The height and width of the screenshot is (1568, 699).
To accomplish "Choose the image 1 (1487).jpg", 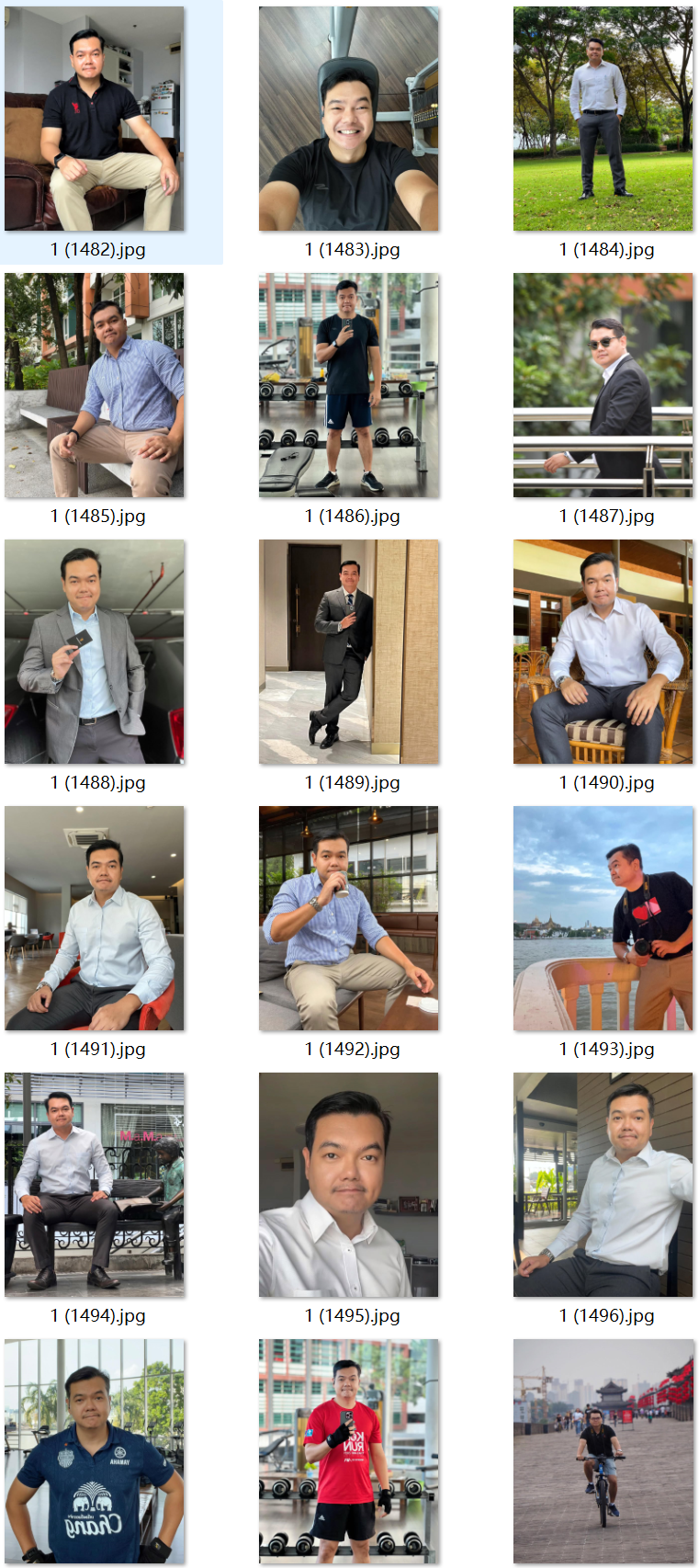I will click(x=603, y=386).
